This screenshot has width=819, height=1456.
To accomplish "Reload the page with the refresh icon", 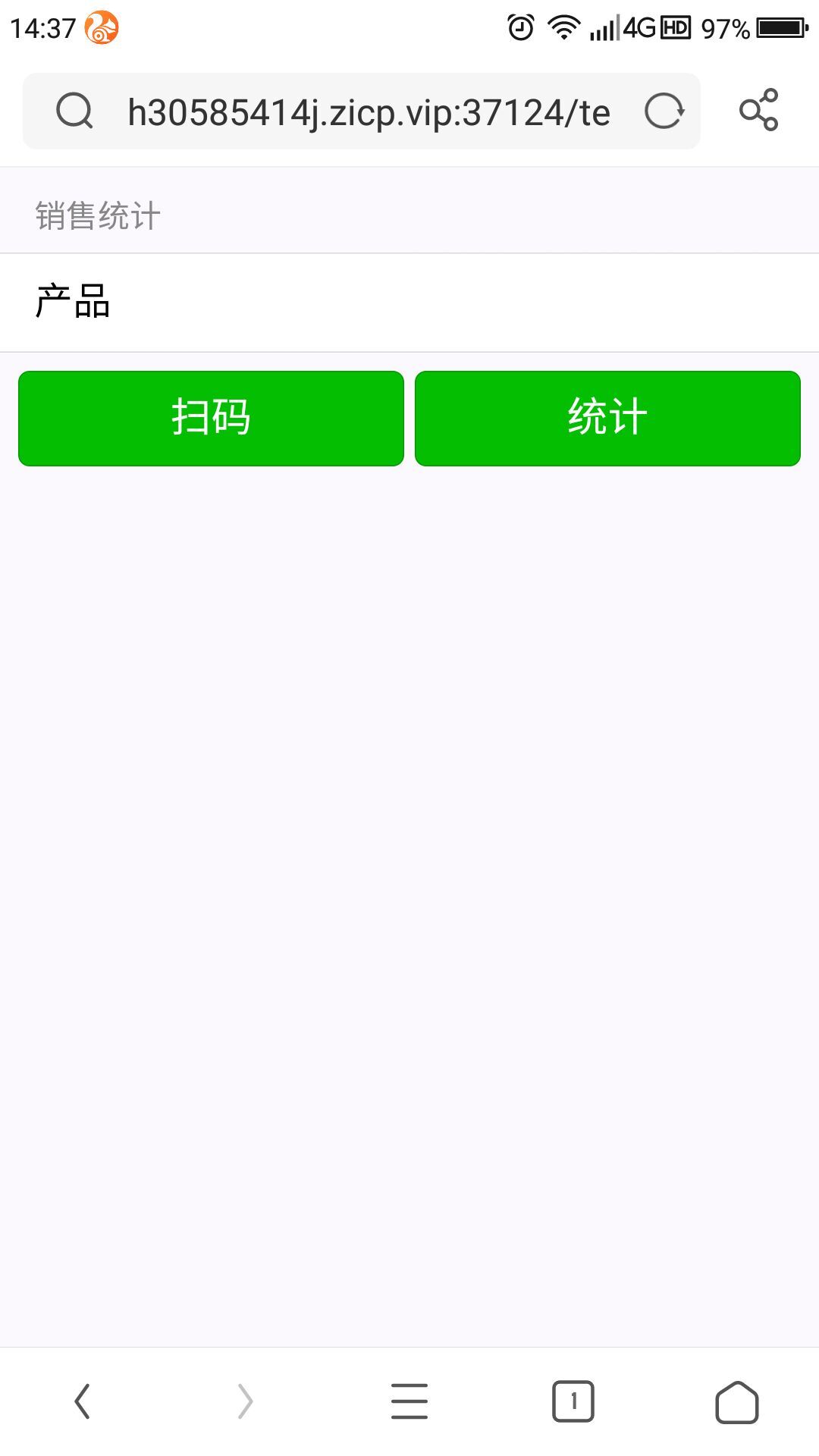I will click(664, 111).
